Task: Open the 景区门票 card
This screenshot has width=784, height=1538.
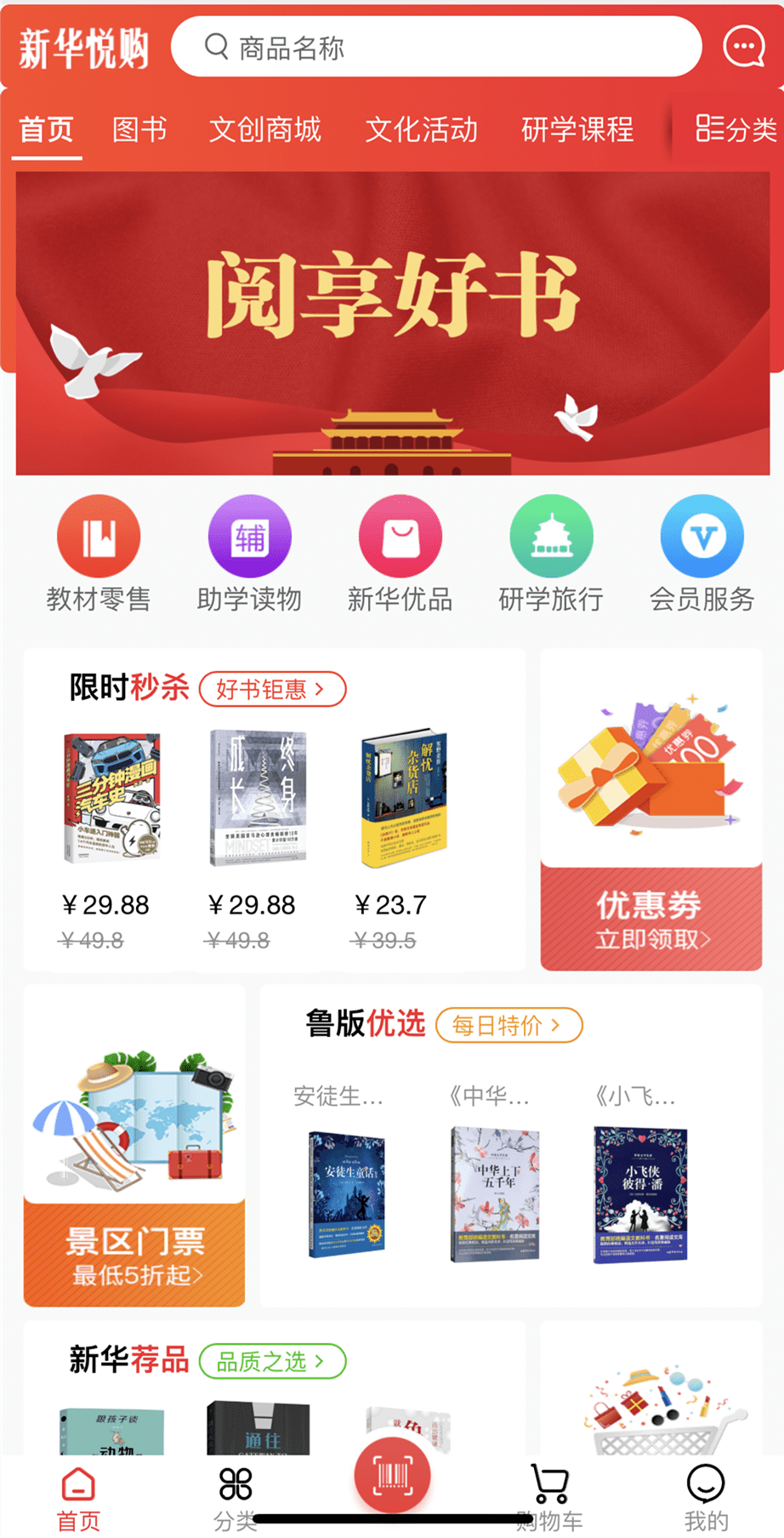Action: pyautogui.click(x=134, y=1255)
